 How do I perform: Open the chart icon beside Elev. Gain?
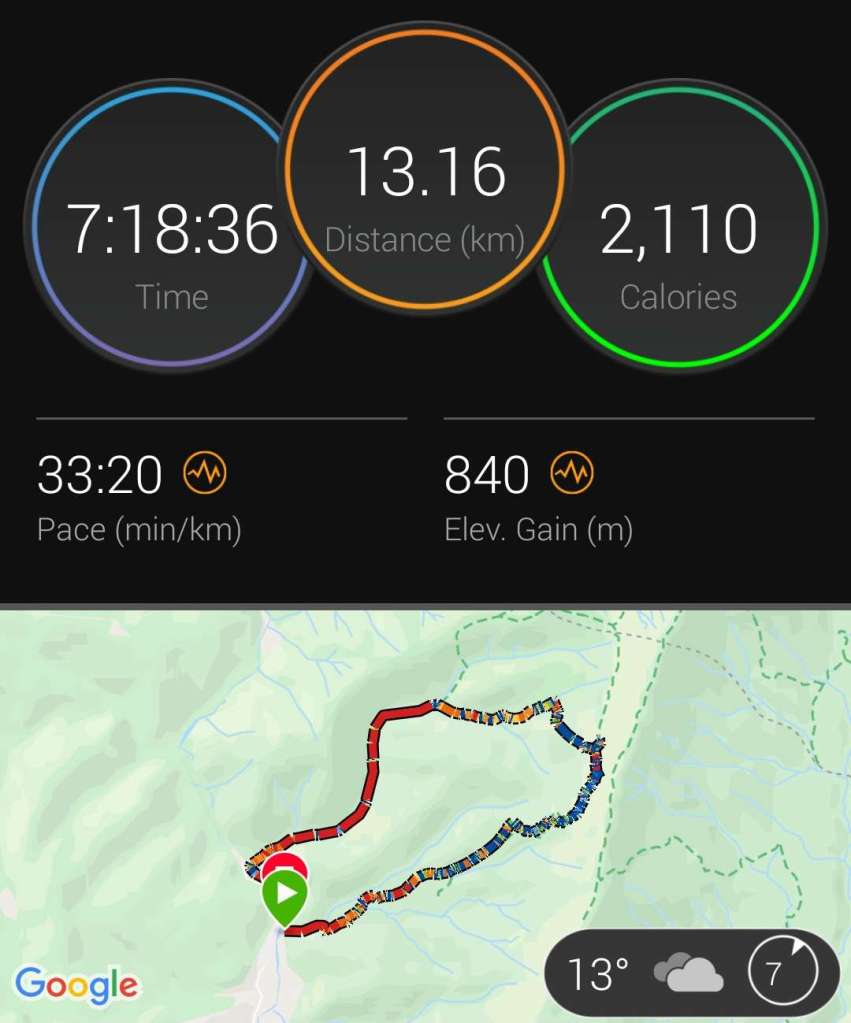pos(571,473)
